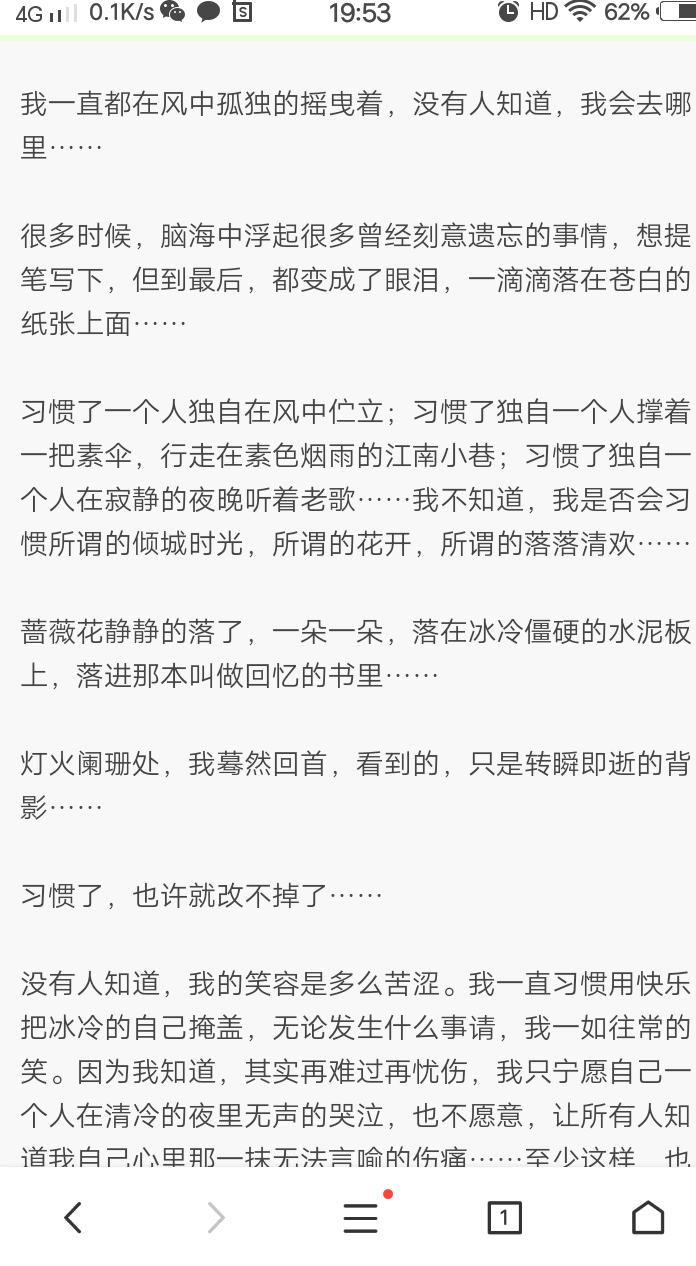Go forward to the next page
696x1266 pixels.
pyautogui.click(x=215, y=1217)
